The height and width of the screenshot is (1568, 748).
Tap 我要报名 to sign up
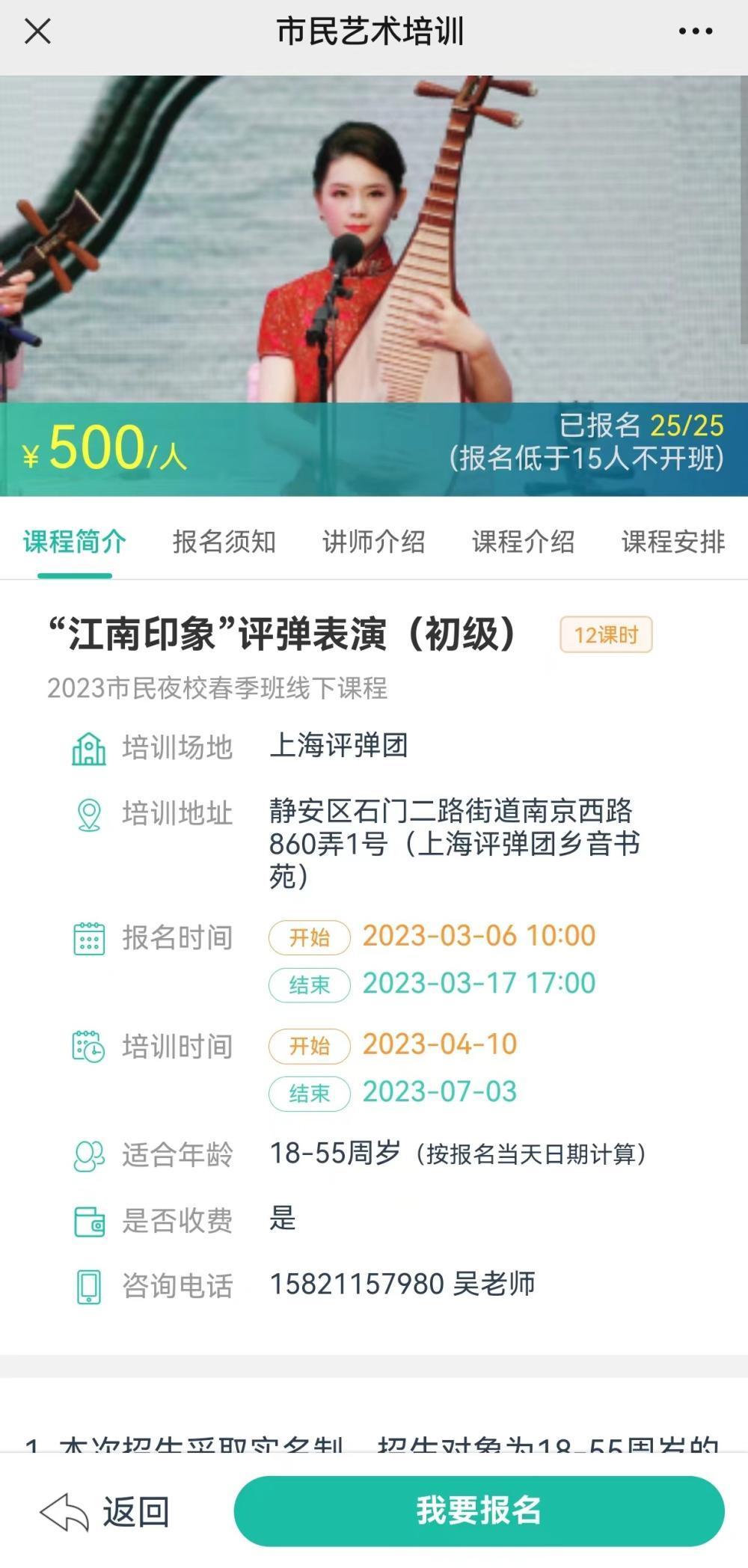(x=479, y=1510)
